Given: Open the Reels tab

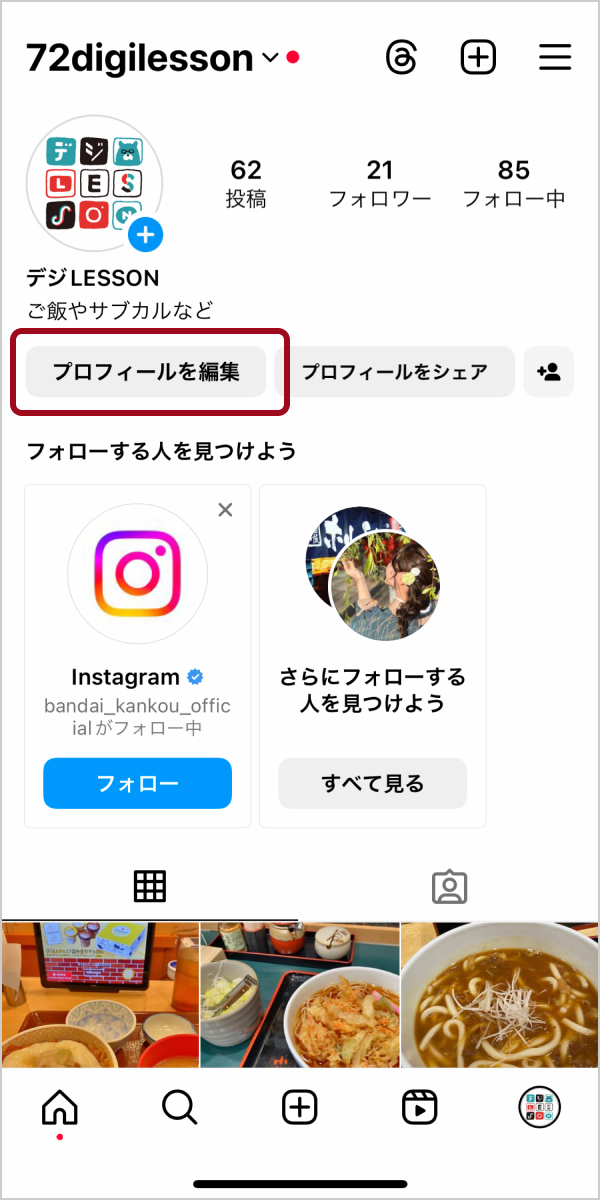Looking at the screenshot, I should [419, 1107].
